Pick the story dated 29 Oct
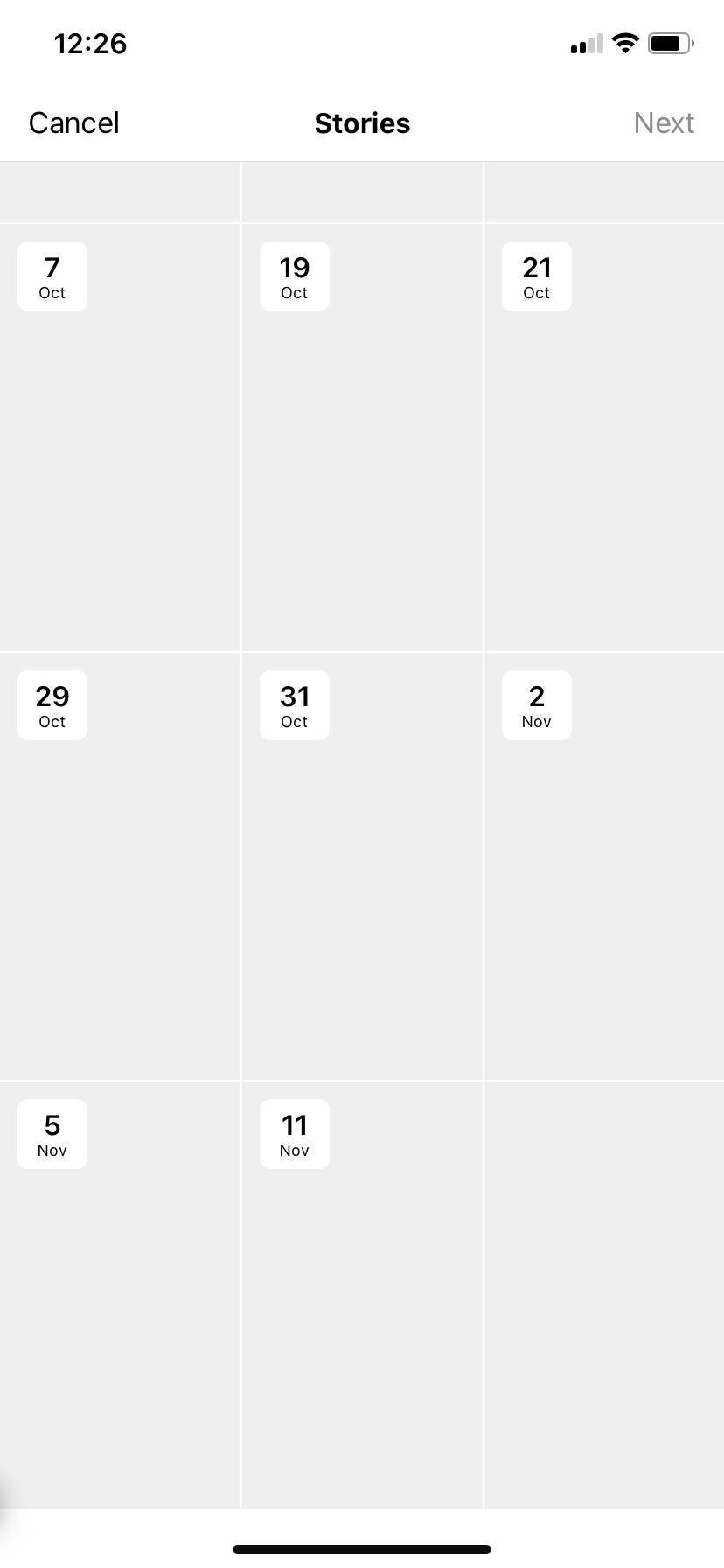The height and width of the screenshot is (1568, 724). [120, 866]
